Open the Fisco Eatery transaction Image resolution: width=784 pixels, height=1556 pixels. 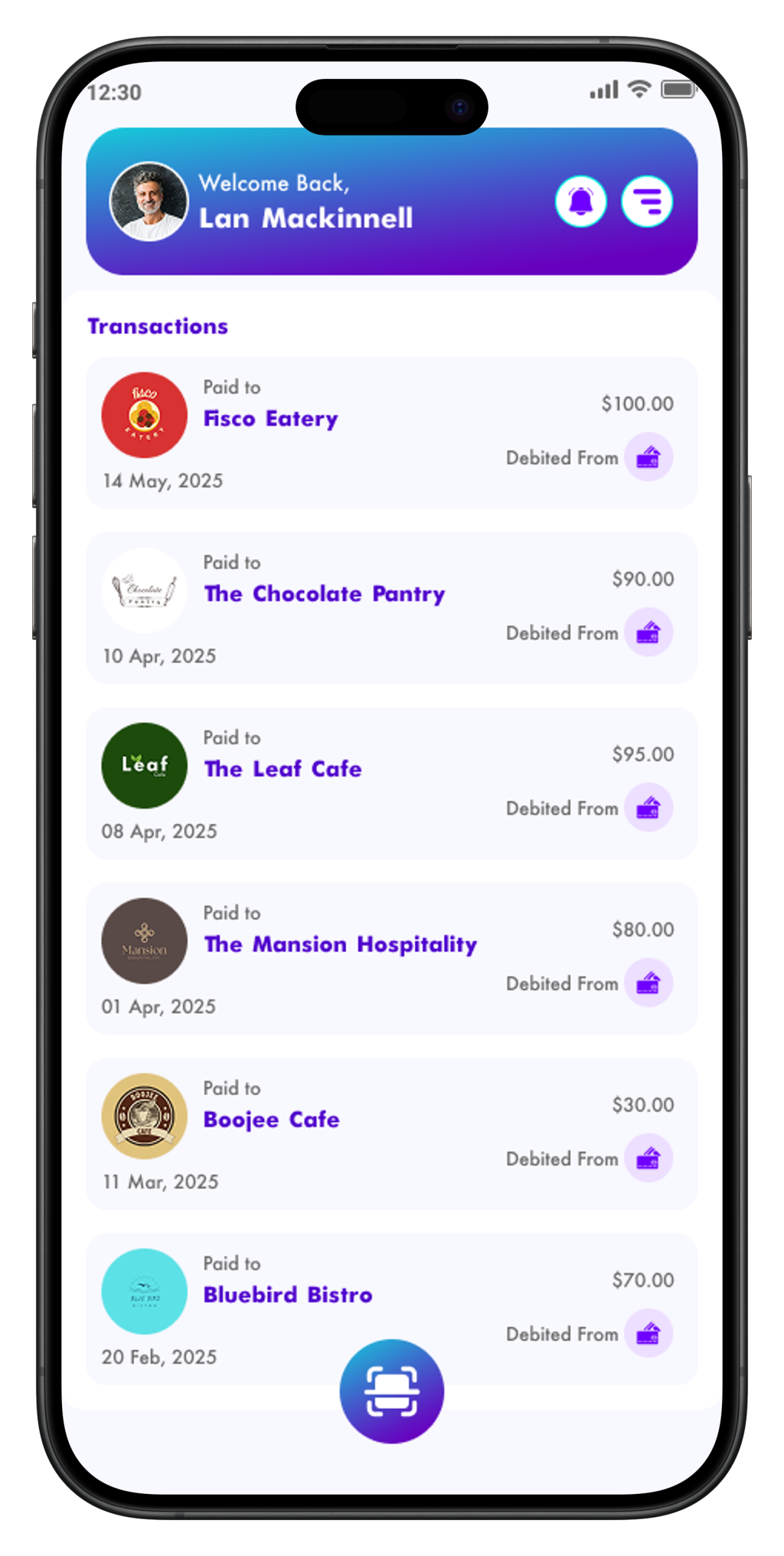(x=391, y=433)
